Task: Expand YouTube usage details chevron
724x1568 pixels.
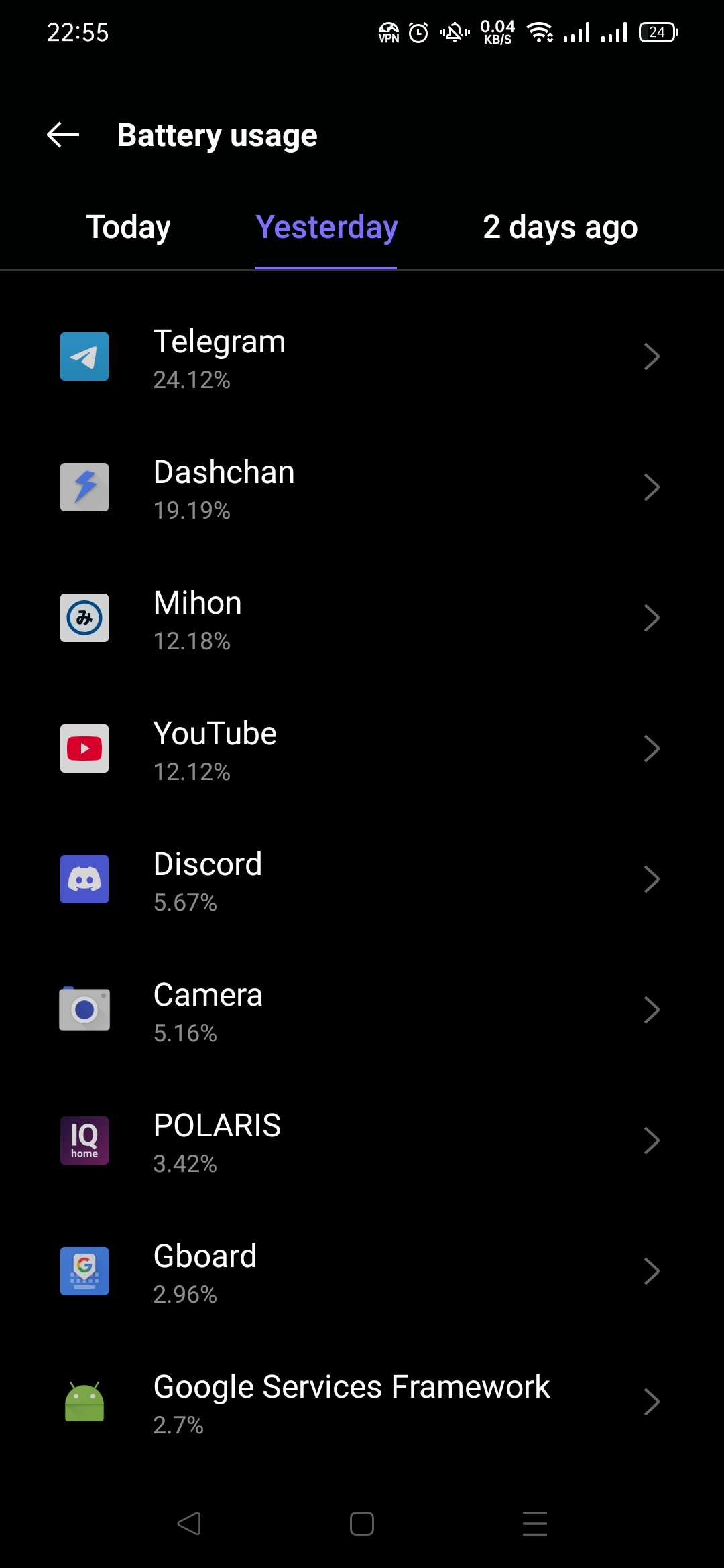Action: tap(652, 748)
